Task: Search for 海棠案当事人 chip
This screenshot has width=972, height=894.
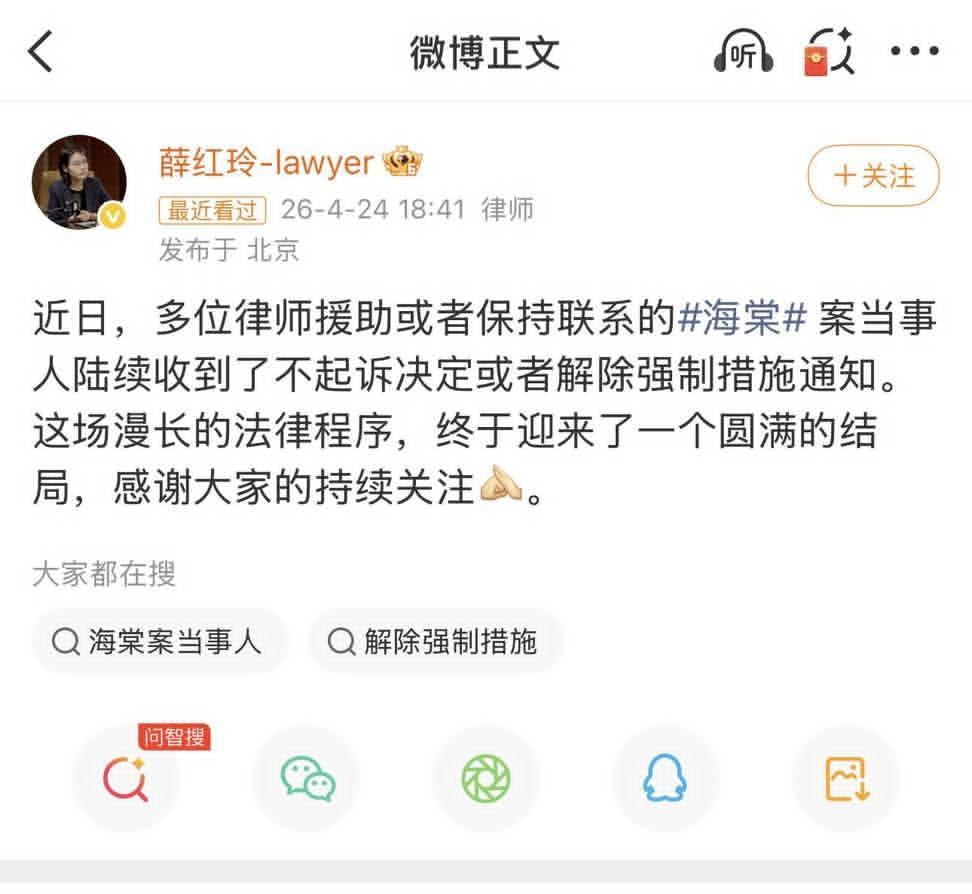Action: click(159, 641)
